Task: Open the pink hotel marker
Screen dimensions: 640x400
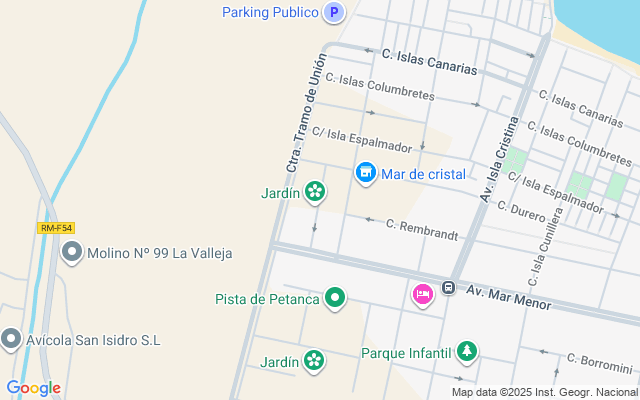Action: (x=423, y=294)
